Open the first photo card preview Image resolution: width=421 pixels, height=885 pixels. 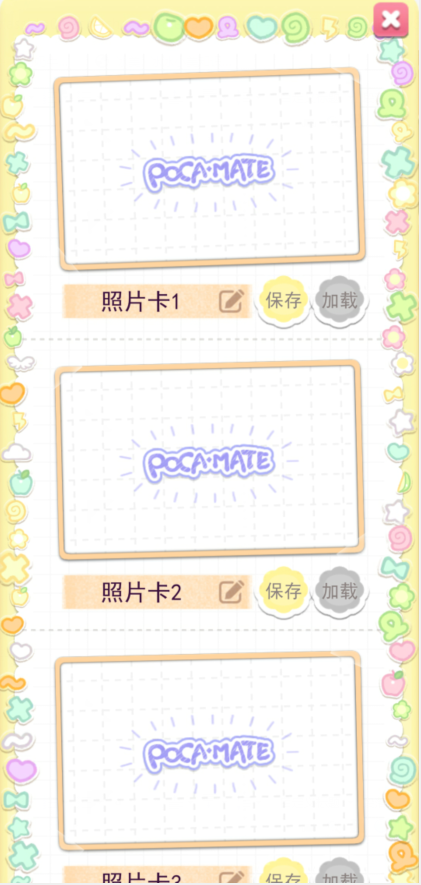coord(209,169)
